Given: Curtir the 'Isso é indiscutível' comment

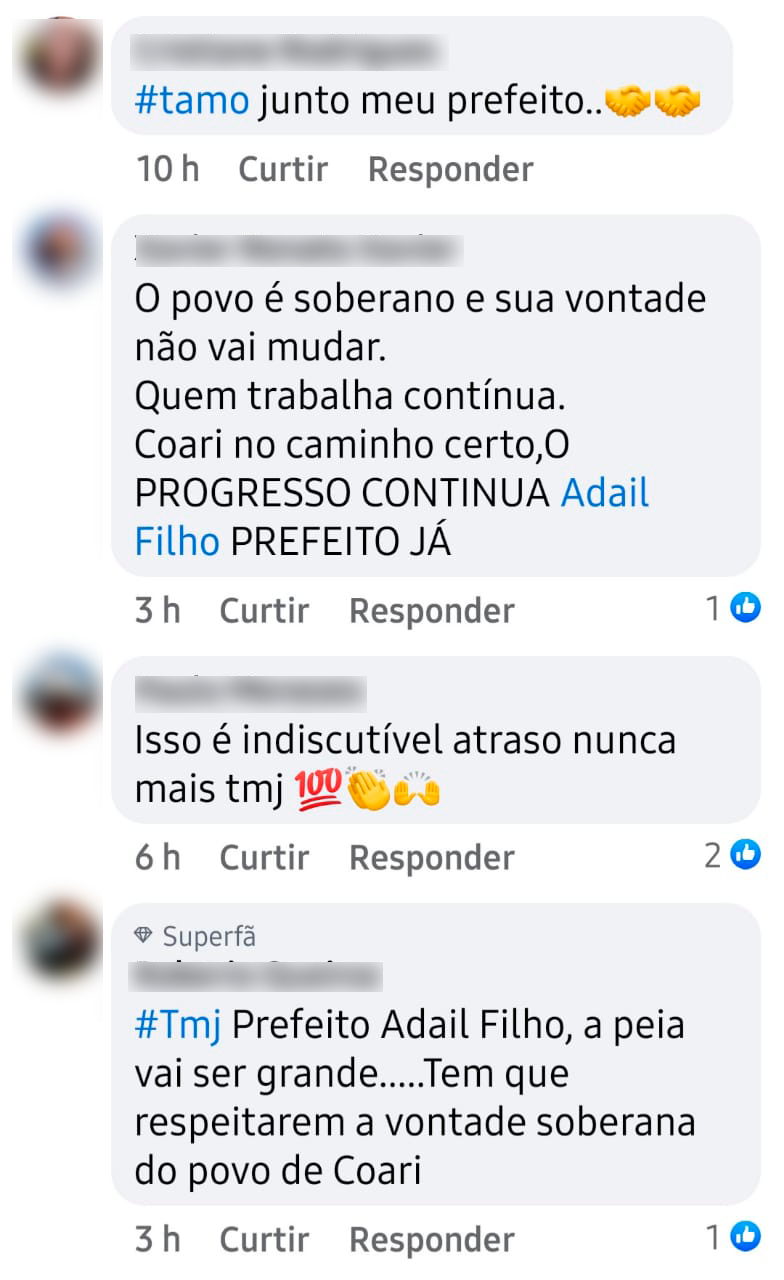Looking at the screenshot, I should pyautogui.click(x=264, y=857).
